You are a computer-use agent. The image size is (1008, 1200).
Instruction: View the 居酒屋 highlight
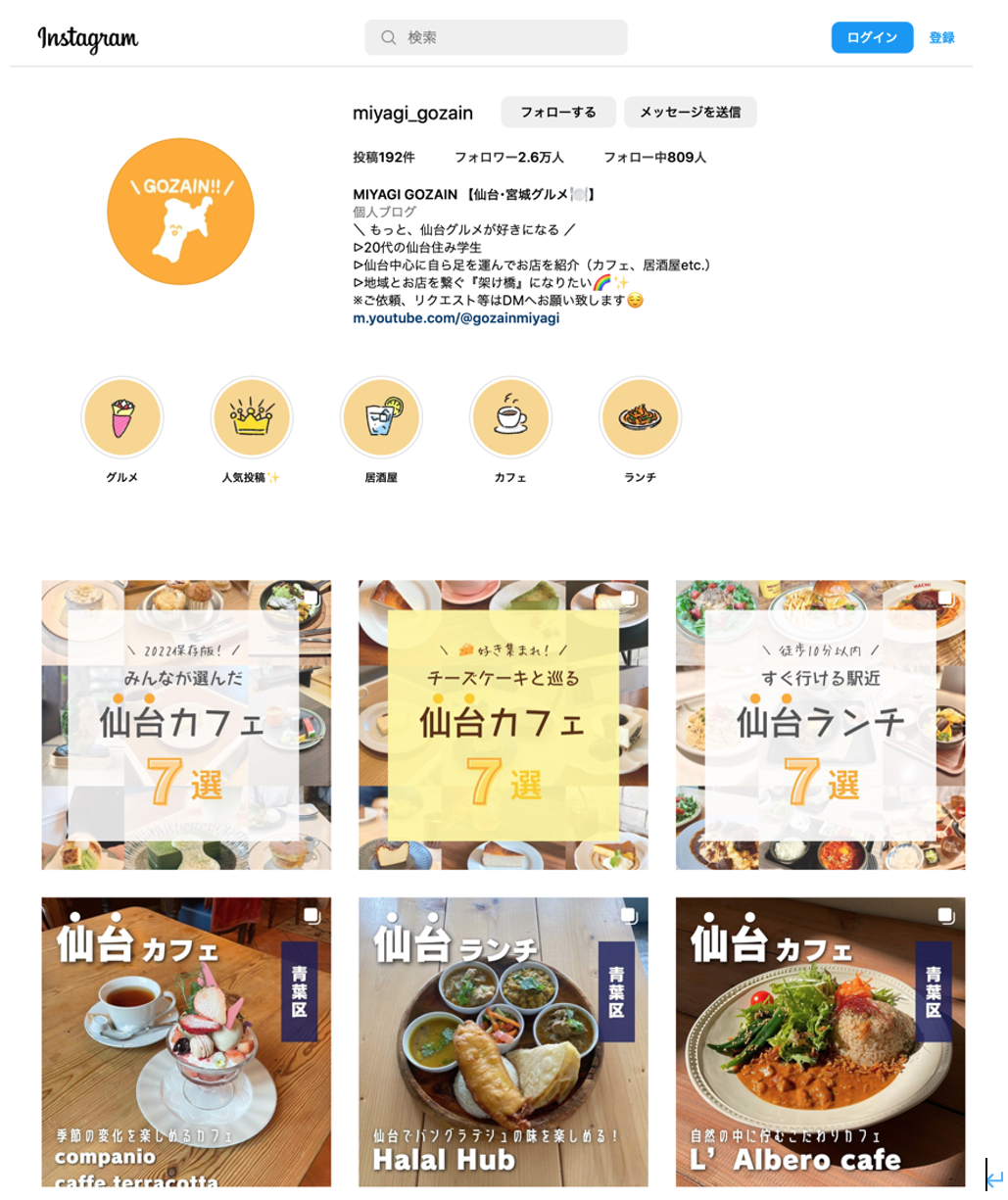coord(381,418)
